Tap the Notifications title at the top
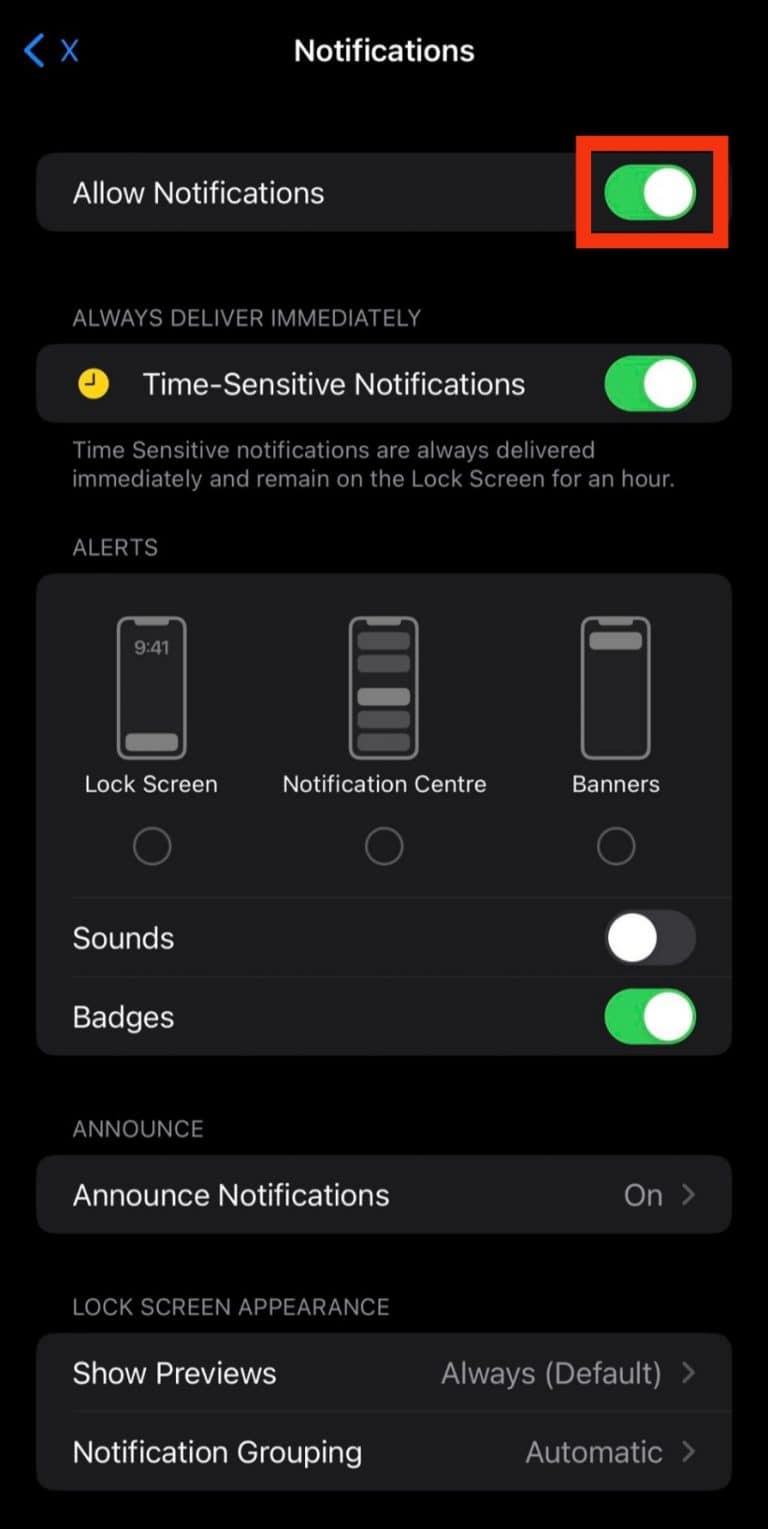 click(384, 50)
